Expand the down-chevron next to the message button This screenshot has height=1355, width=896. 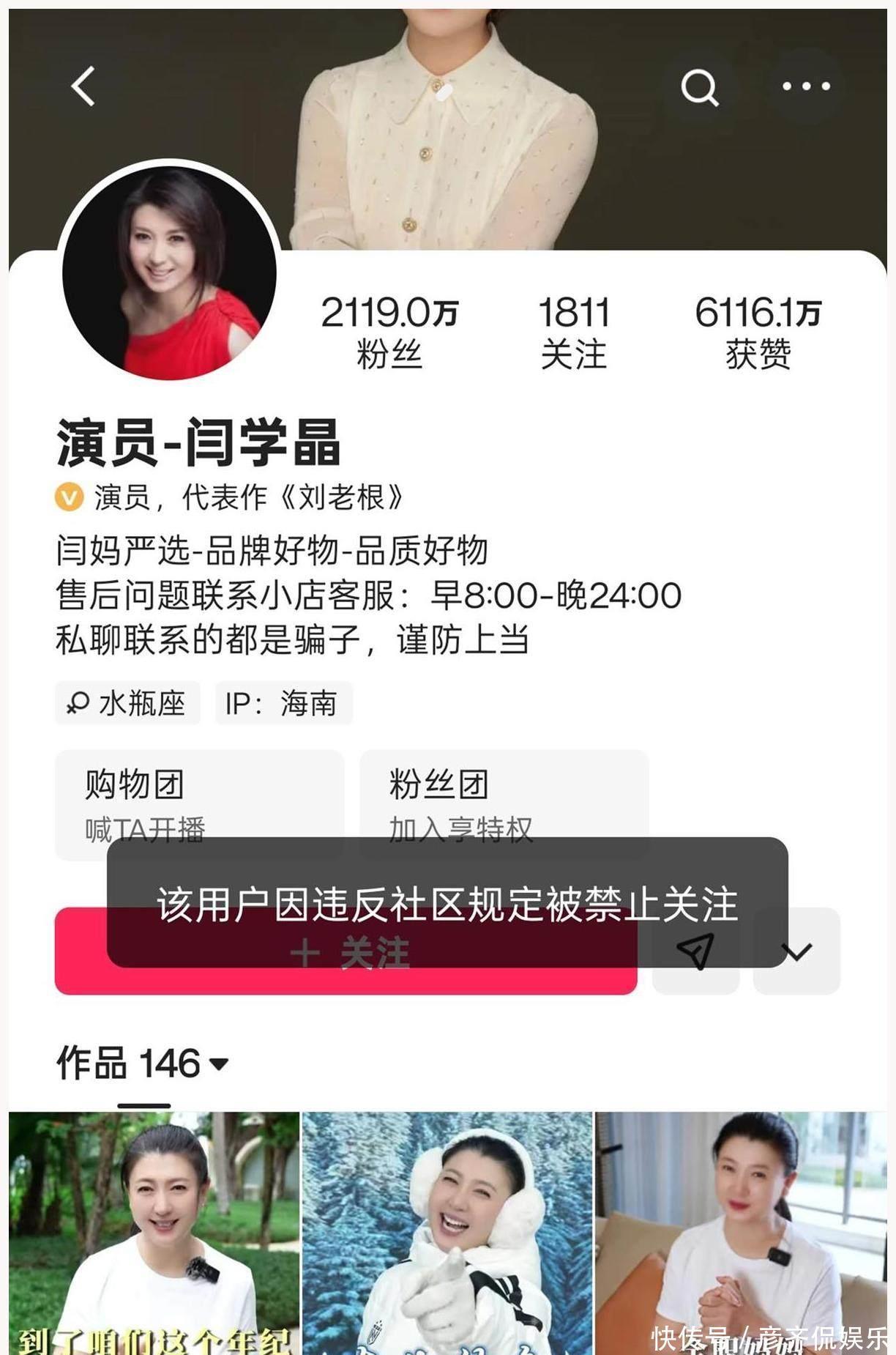click(796, 952)
